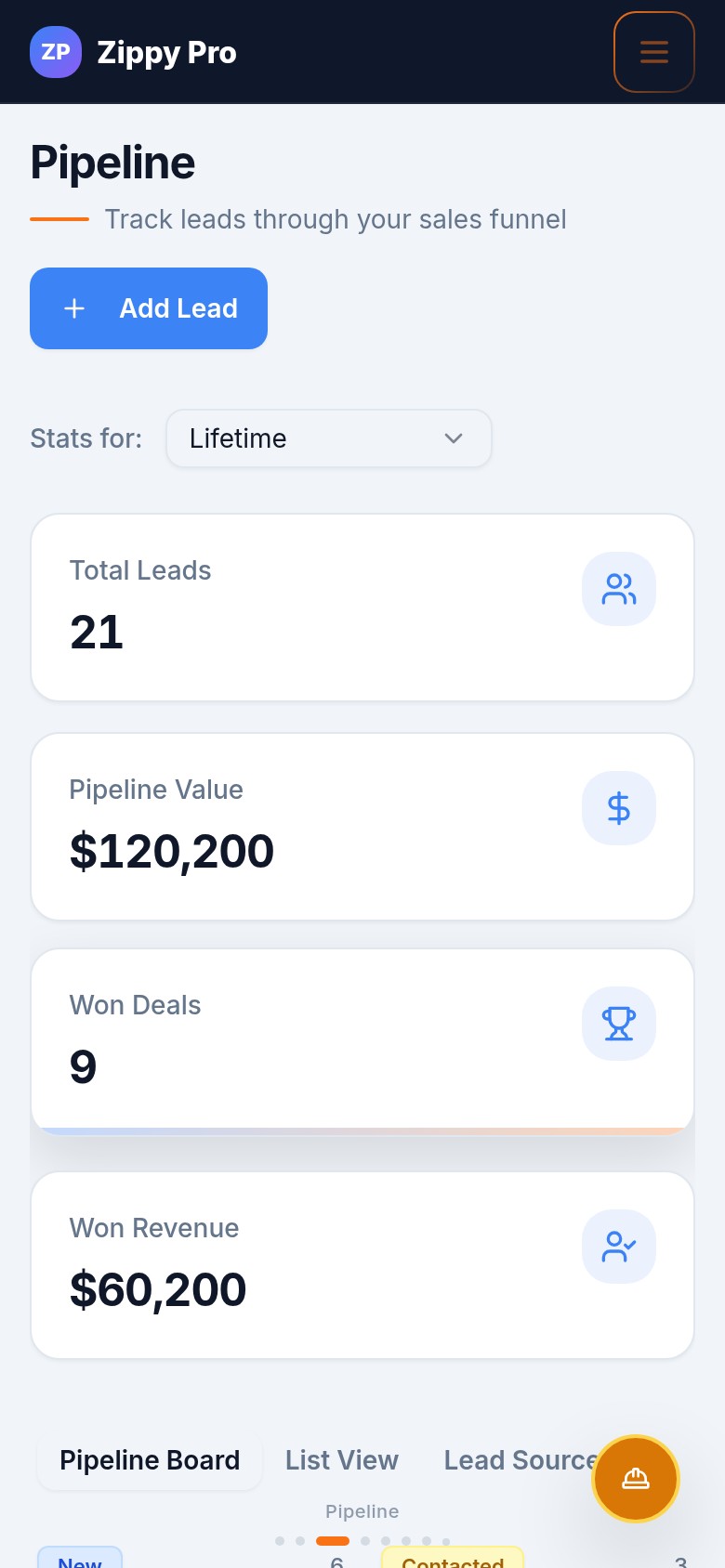
Task: Click the person-check icon on Won Revenue card
Action: pos(618,1247)
